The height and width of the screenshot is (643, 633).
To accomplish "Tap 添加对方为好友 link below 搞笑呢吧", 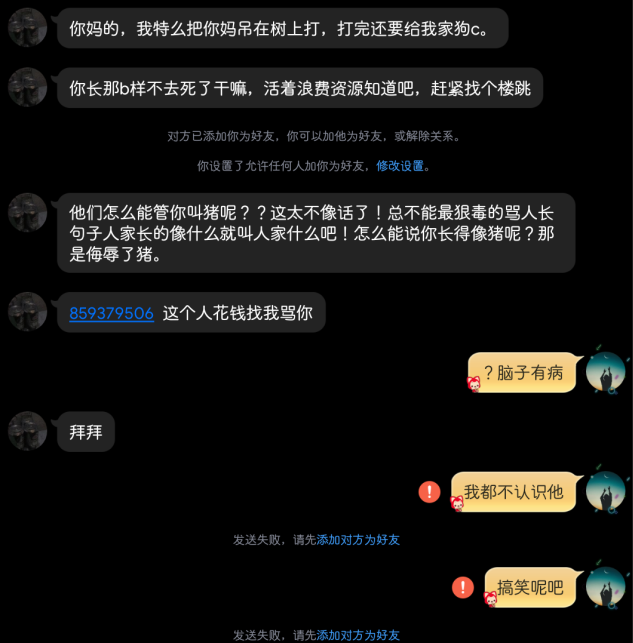I will pyautogui.click(x=358, y=635).
